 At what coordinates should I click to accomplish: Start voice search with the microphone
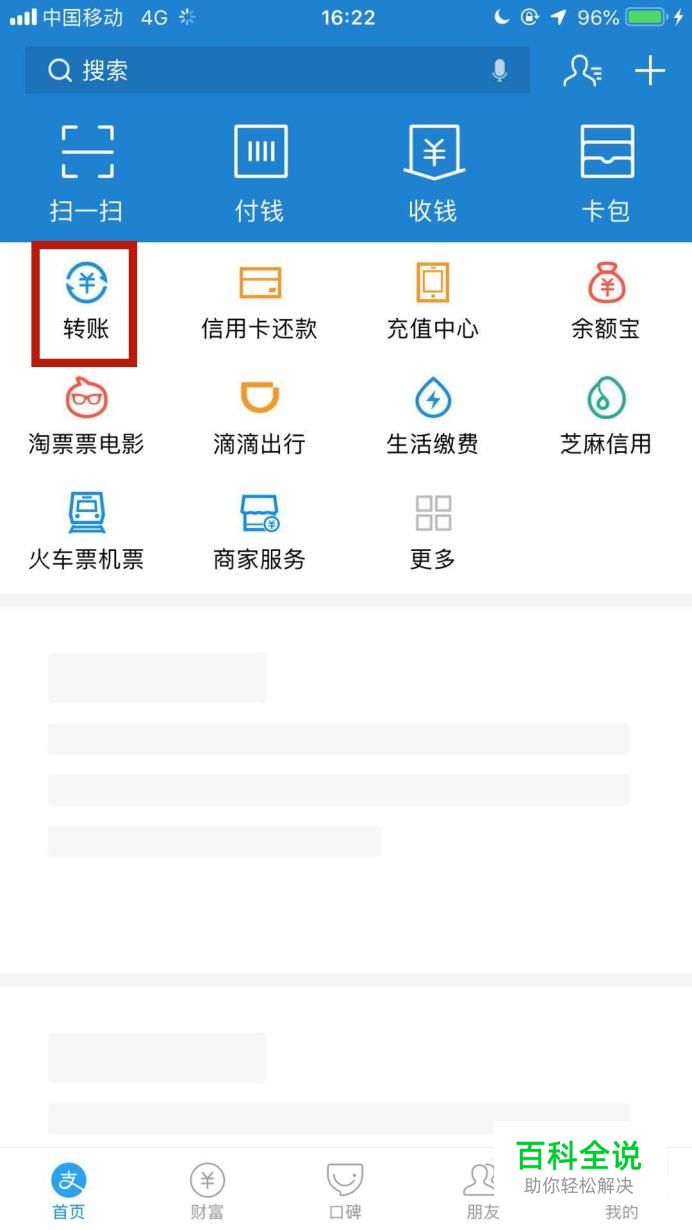coord(500,71)
